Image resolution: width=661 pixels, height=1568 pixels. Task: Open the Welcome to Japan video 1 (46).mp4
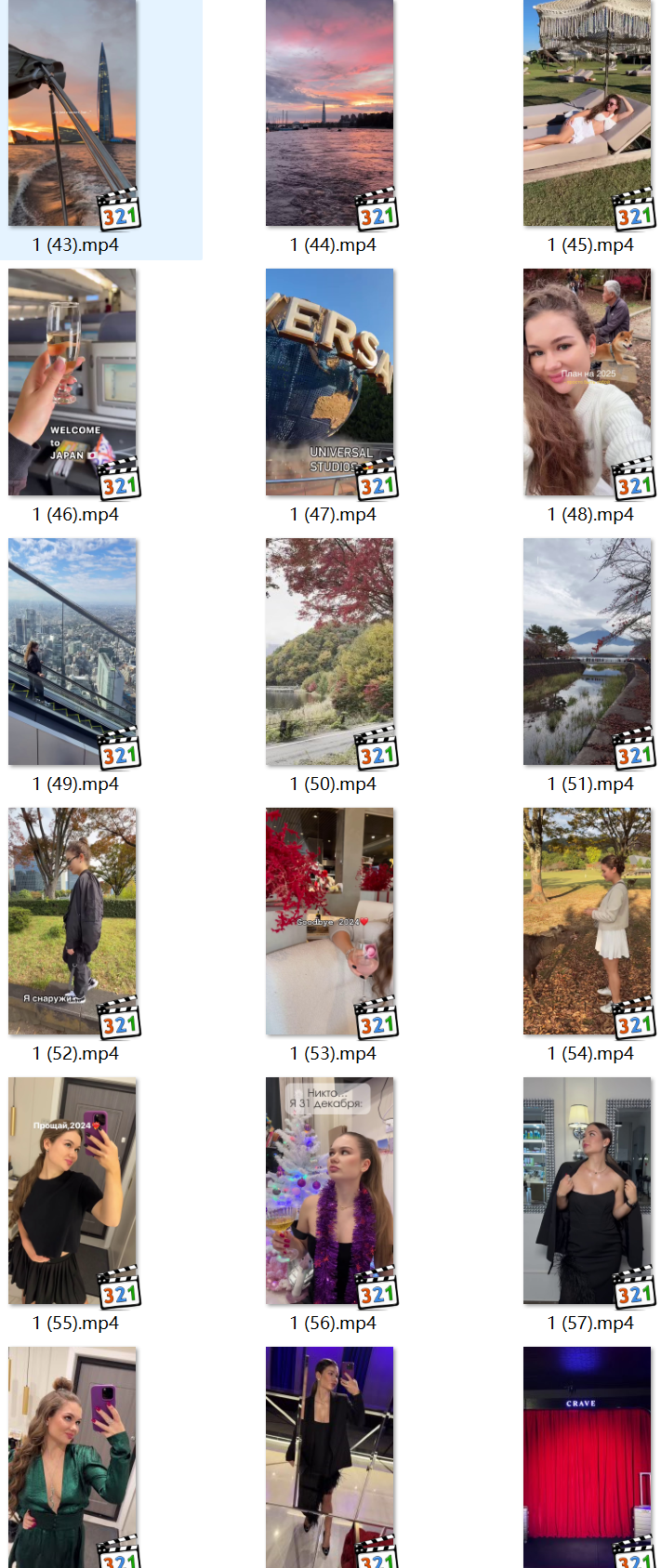(73, 382)
